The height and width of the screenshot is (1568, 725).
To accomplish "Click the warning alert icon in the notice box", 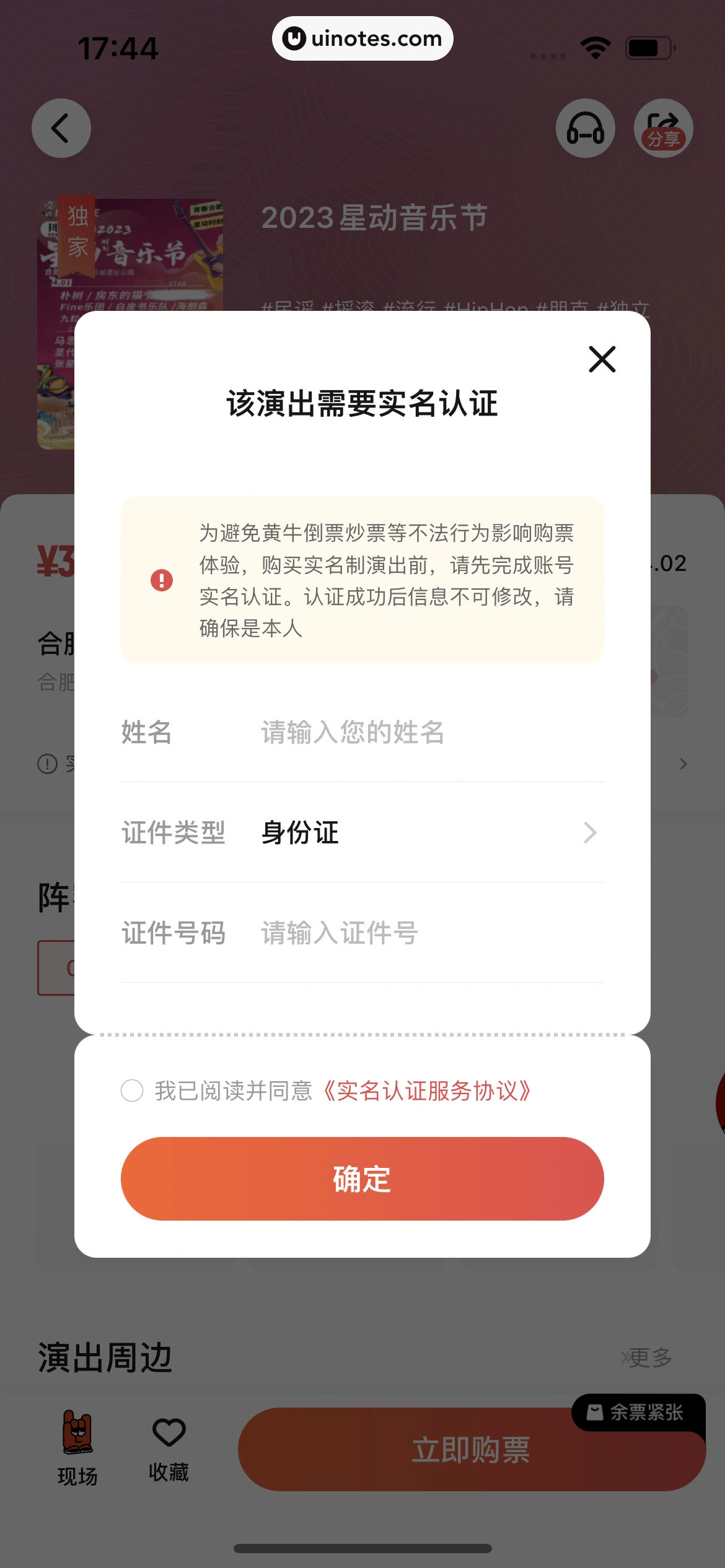I will pos(160,581).
